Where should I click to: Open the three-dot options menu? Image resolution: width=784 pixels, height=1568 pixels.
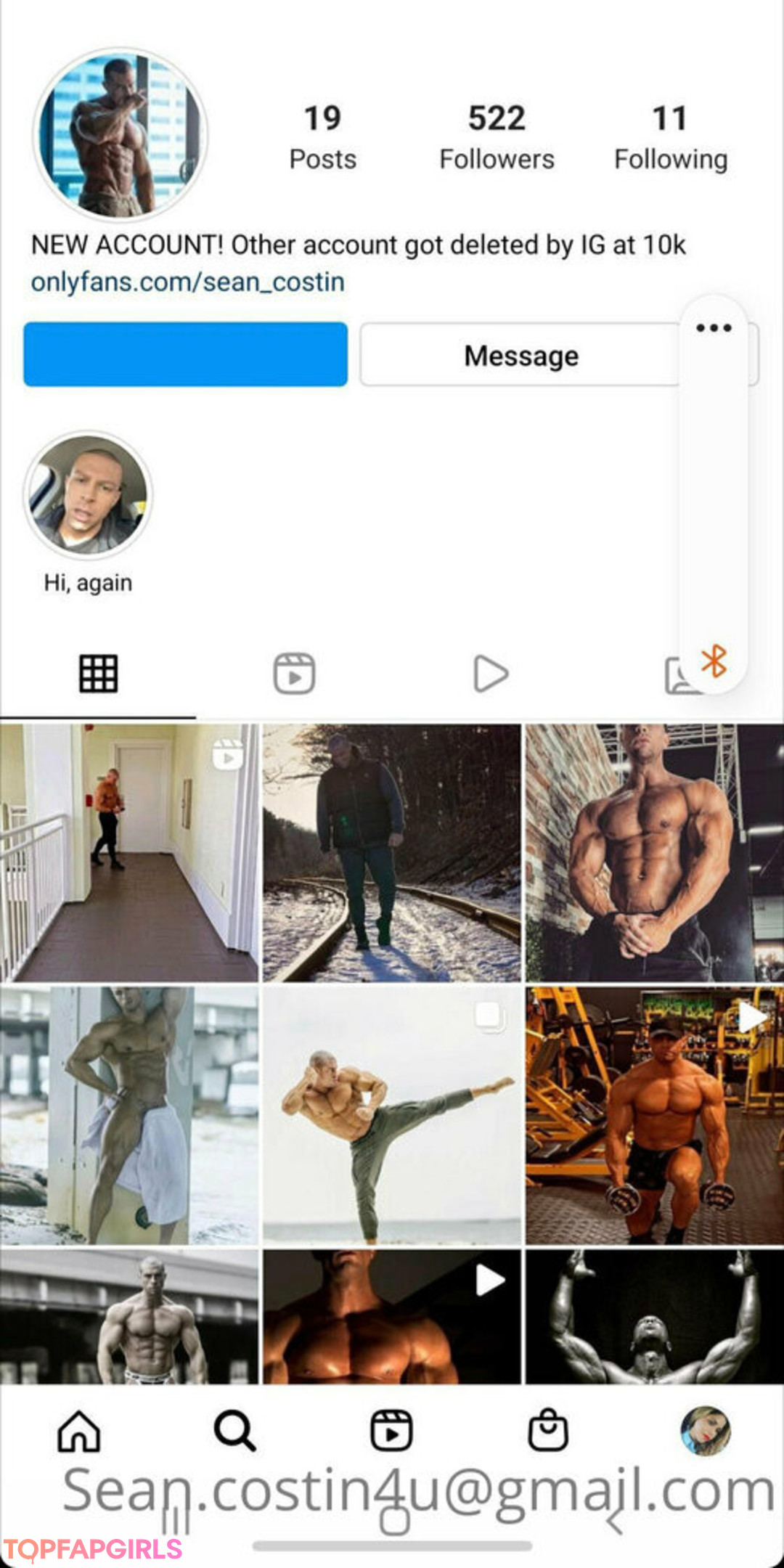click(714, 328)
